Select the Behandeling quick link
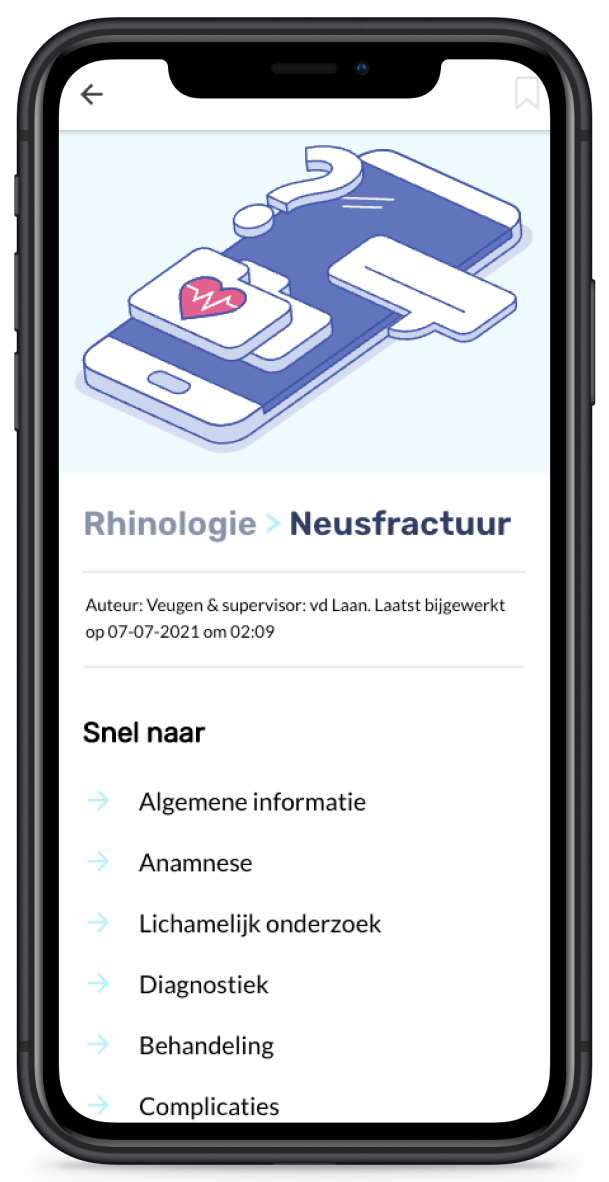The image size is (609, 1182). tap(206, 1046)
